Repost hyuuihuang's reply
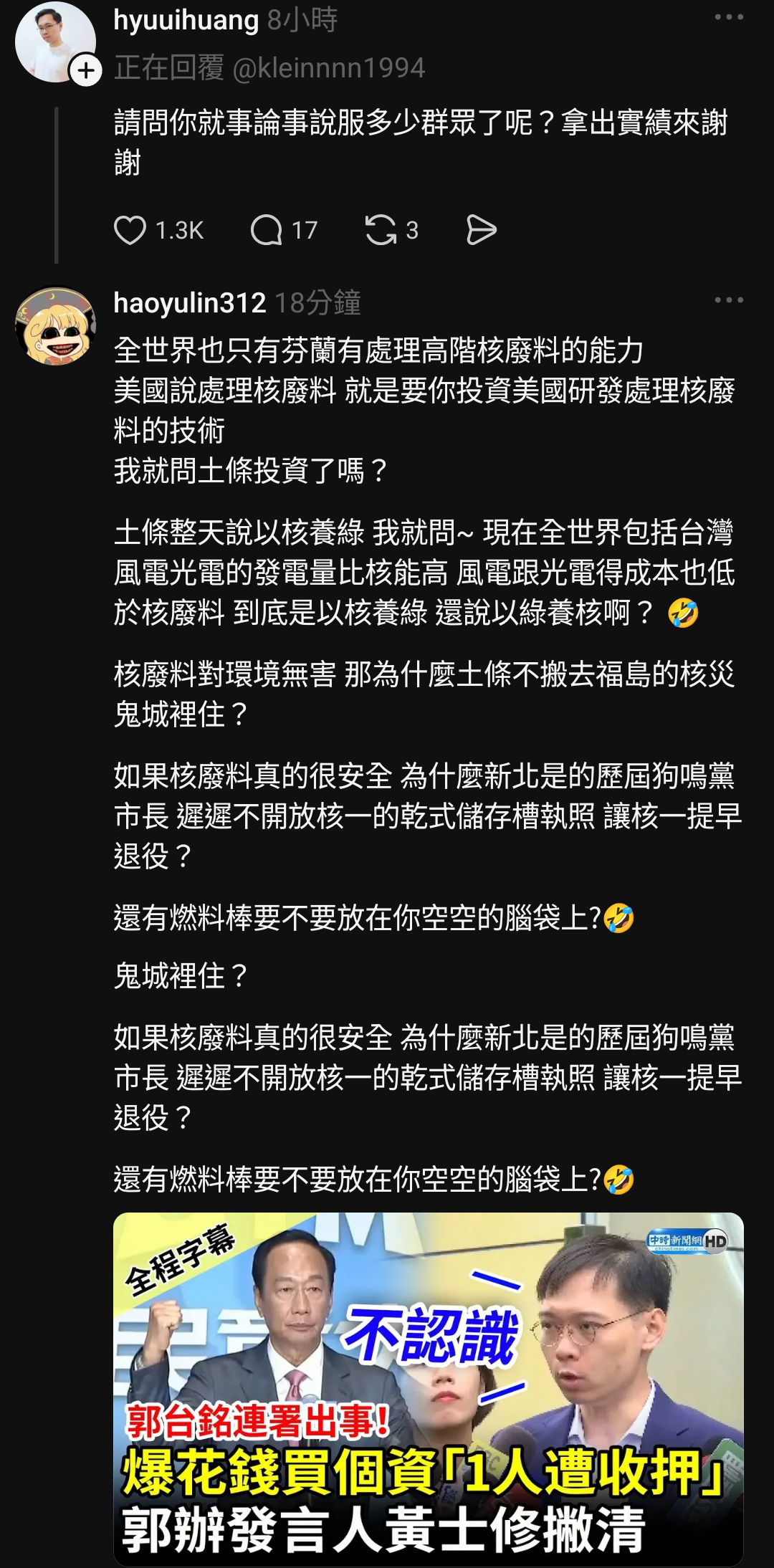 pos(381,230)
